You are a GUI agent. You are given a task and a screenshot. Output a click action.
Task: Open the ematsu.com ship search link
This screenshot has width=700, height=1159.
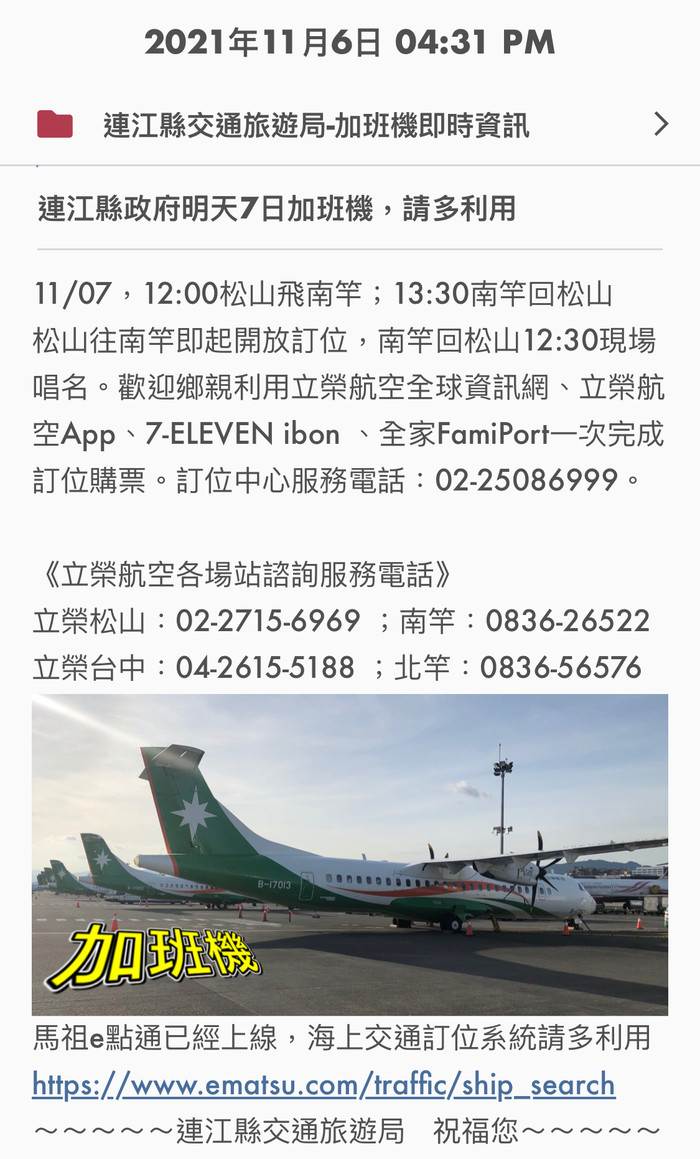(x=323, y=1085)
